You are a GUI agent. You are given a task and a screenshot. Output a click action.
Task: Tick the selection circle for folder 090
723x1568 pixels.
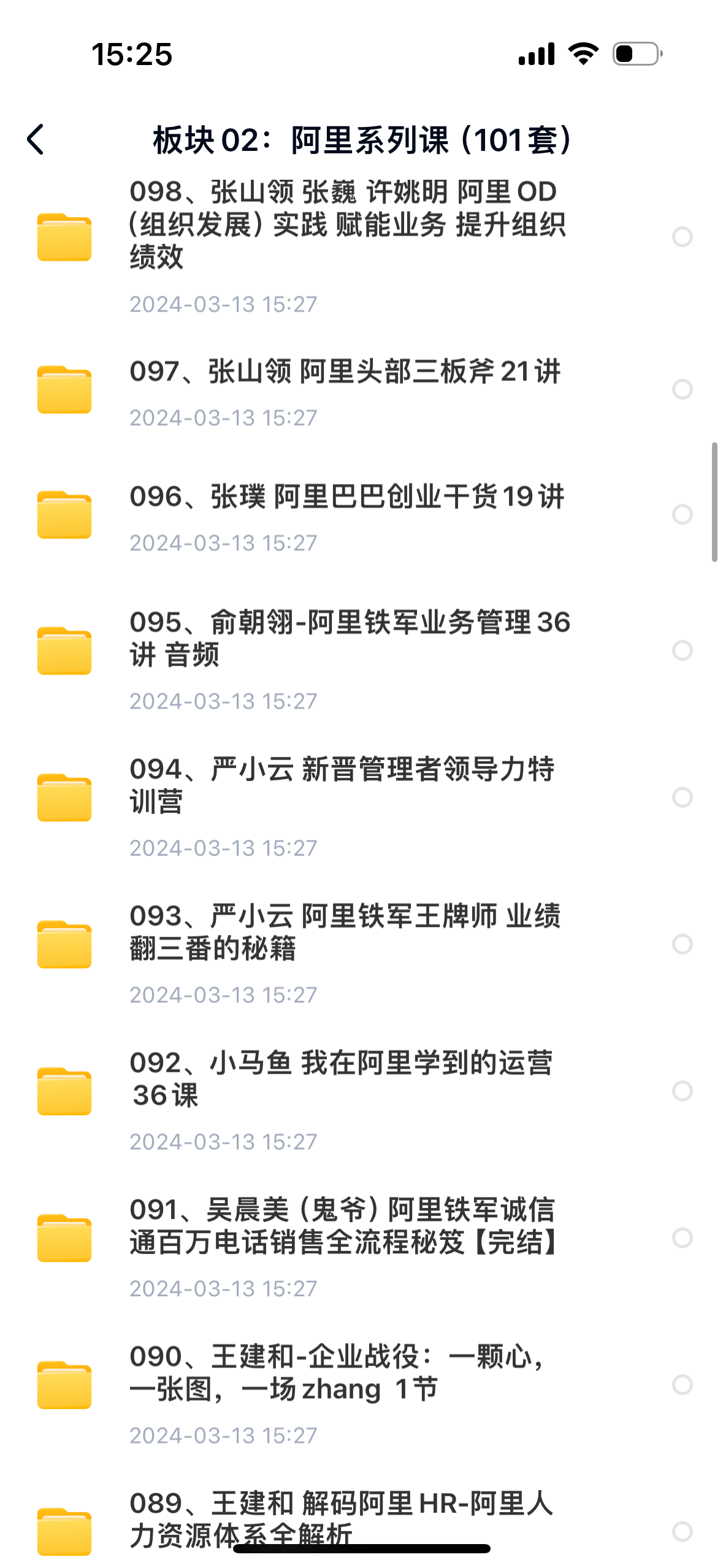[682, 1385]
